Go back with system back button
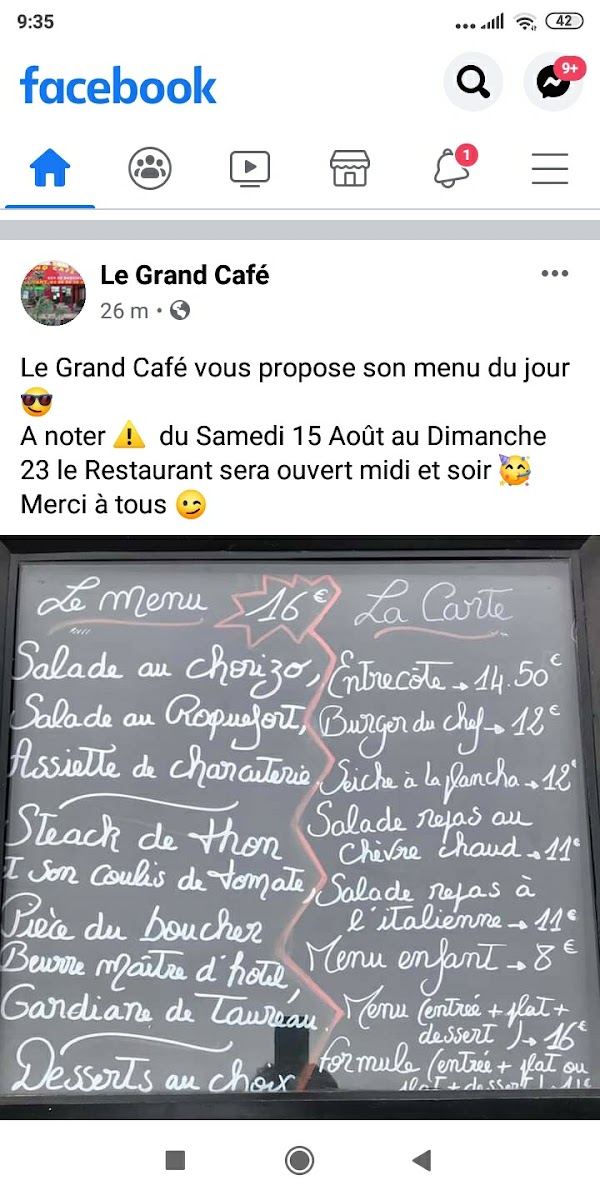Image resolution: width=600 pixels, height=1200 pixels. click(x=422, y=1160)
